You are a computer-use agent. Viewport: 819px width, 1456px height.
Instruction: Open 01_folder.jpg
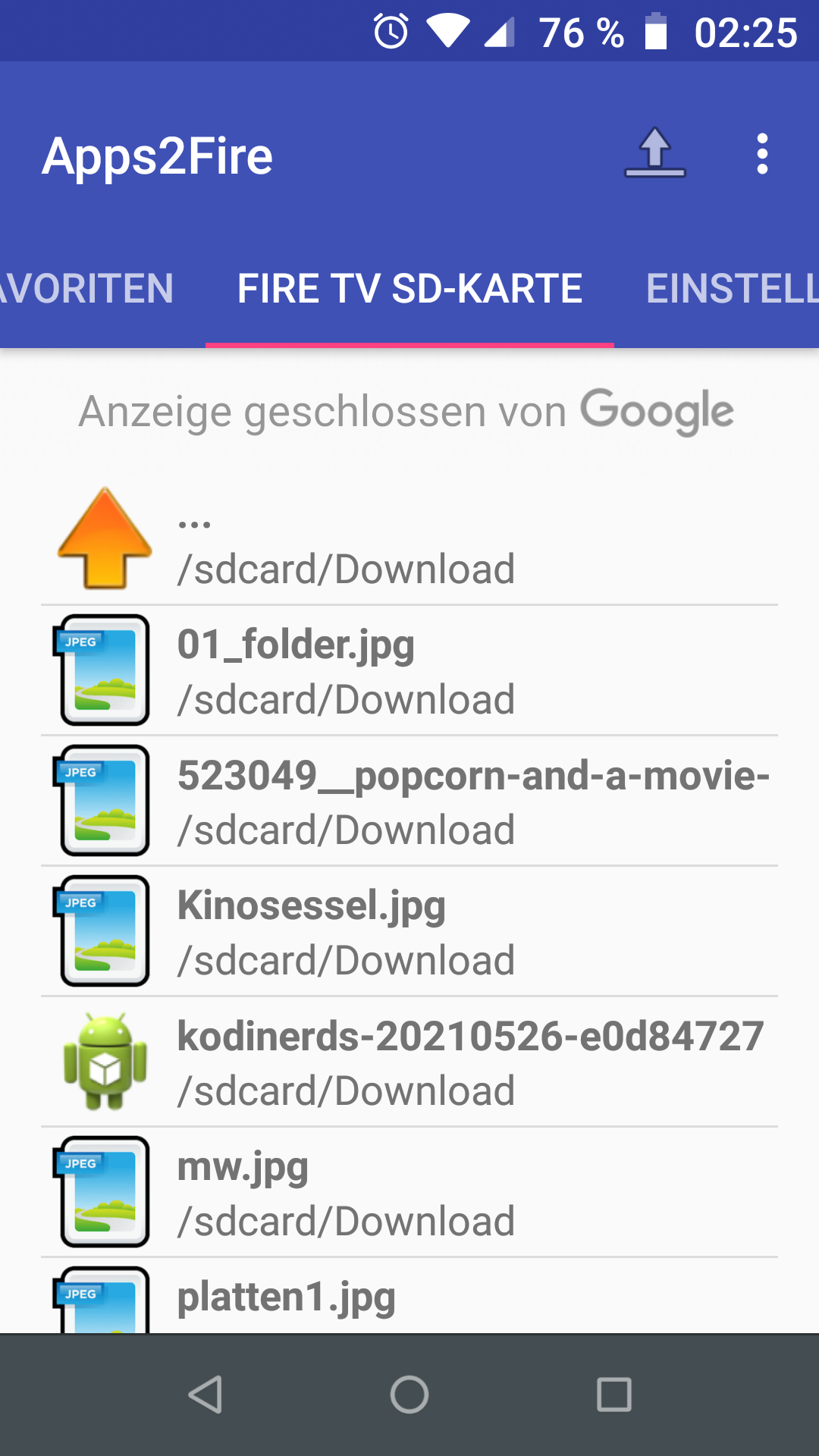(409, 670)
